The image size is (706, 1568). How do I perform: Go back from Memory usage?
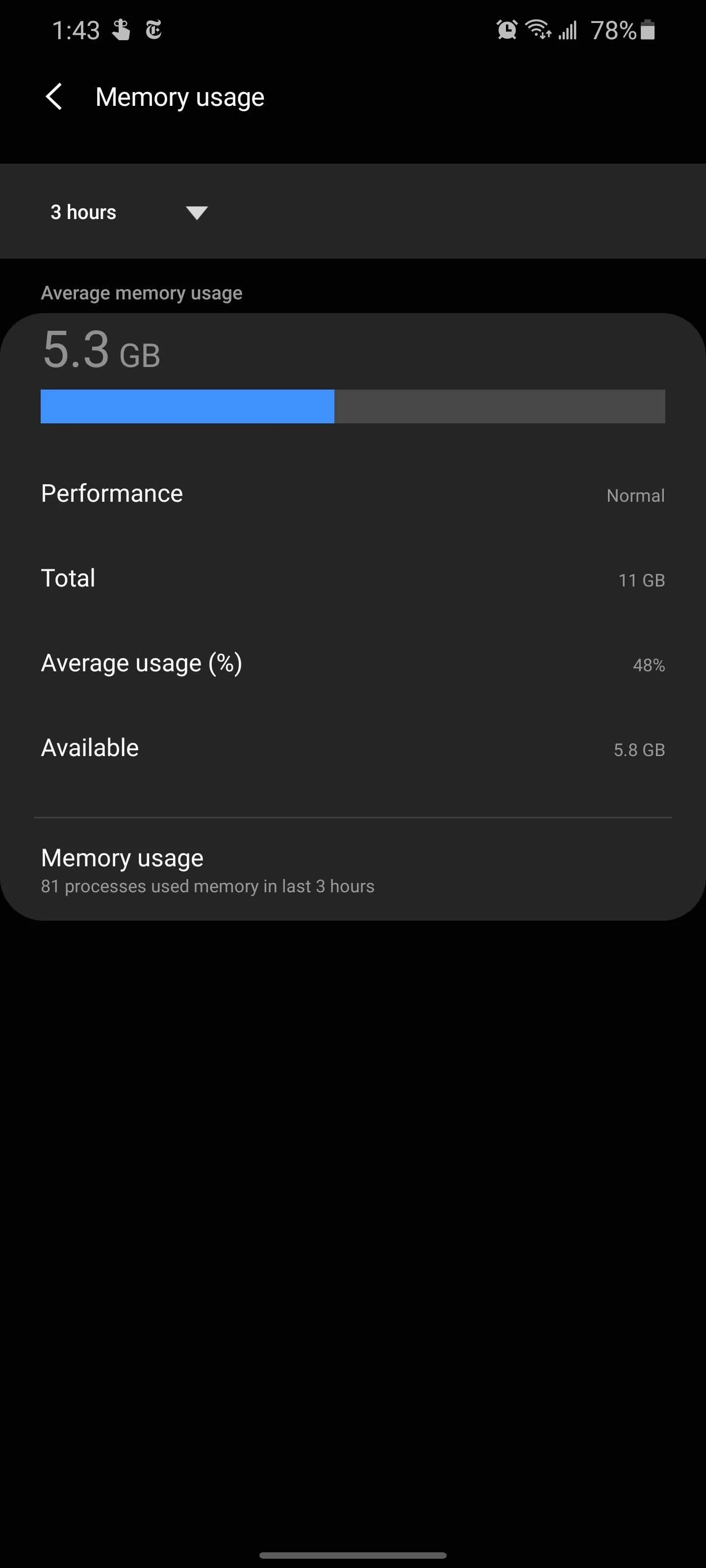[54, 97]
